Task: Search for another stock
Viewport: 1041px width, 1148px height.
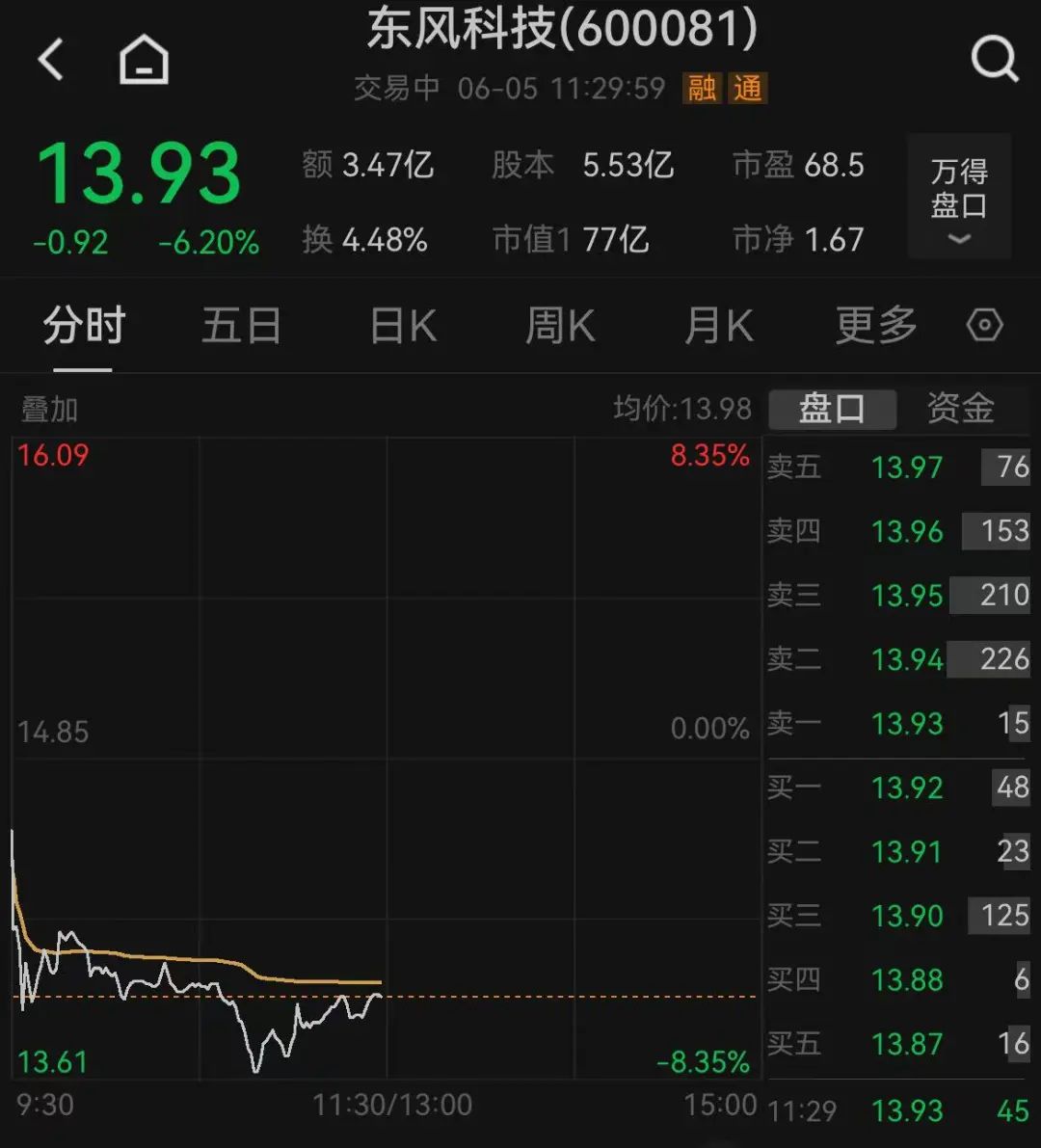Action: (x=994, y=60)
